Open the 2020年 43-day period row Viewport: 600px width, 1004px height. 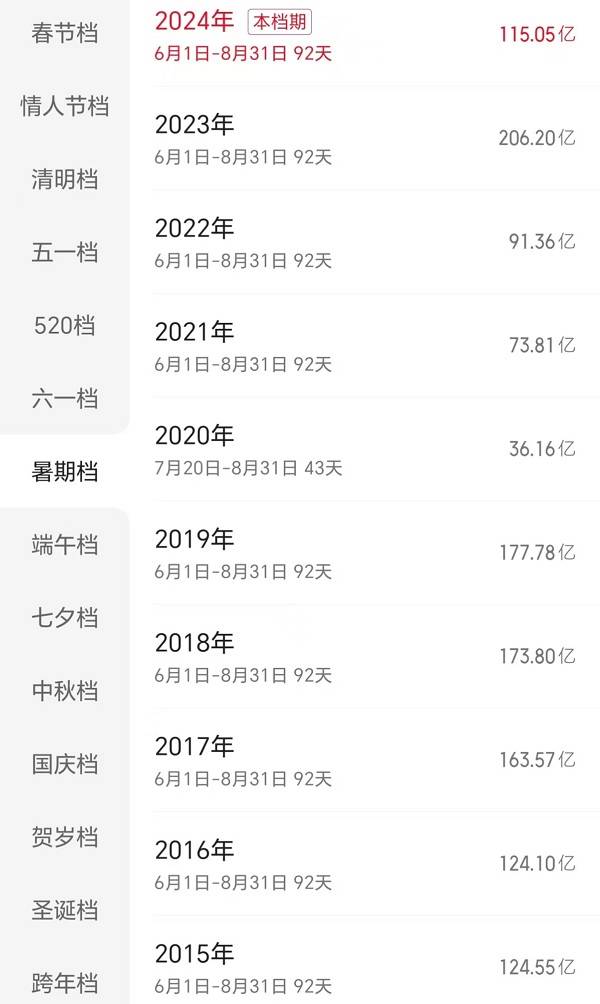pyautogui.click(x=365, y=449)
